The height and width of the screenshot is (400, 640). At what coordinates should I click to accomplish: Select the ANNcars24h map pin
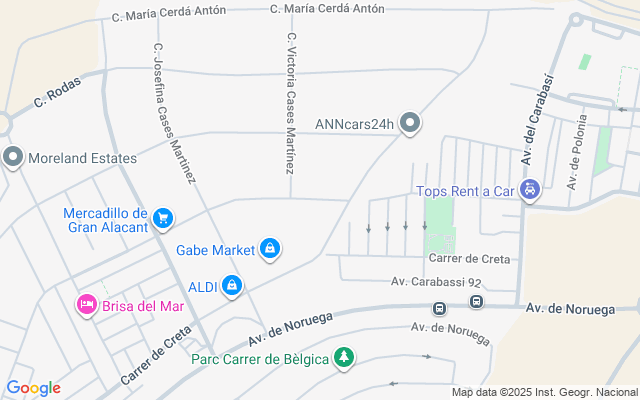(x=409, y=124)
